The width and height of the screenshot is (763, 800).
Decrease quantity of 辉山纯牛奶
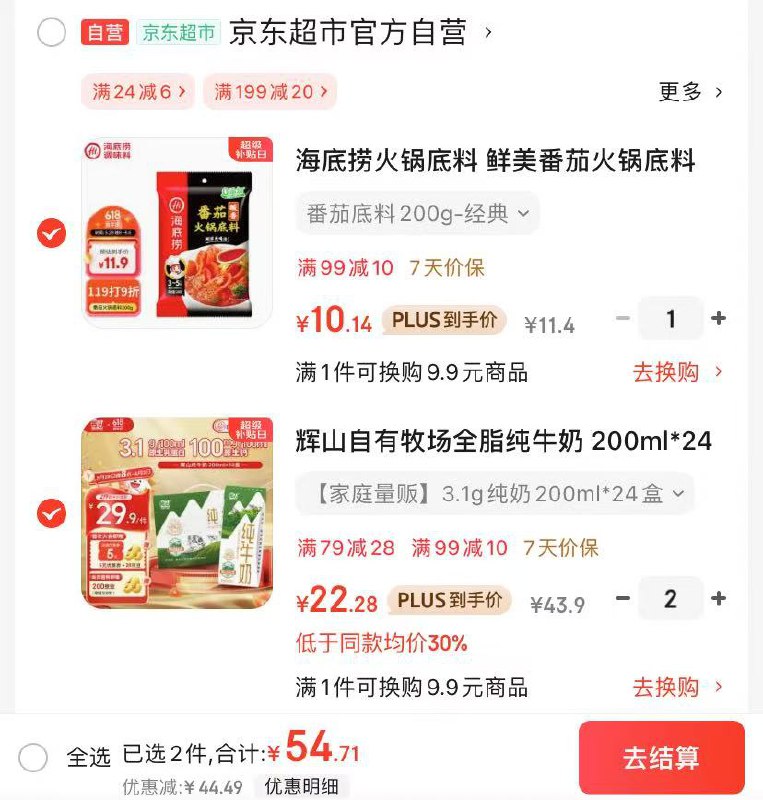[x=623, y=599]
